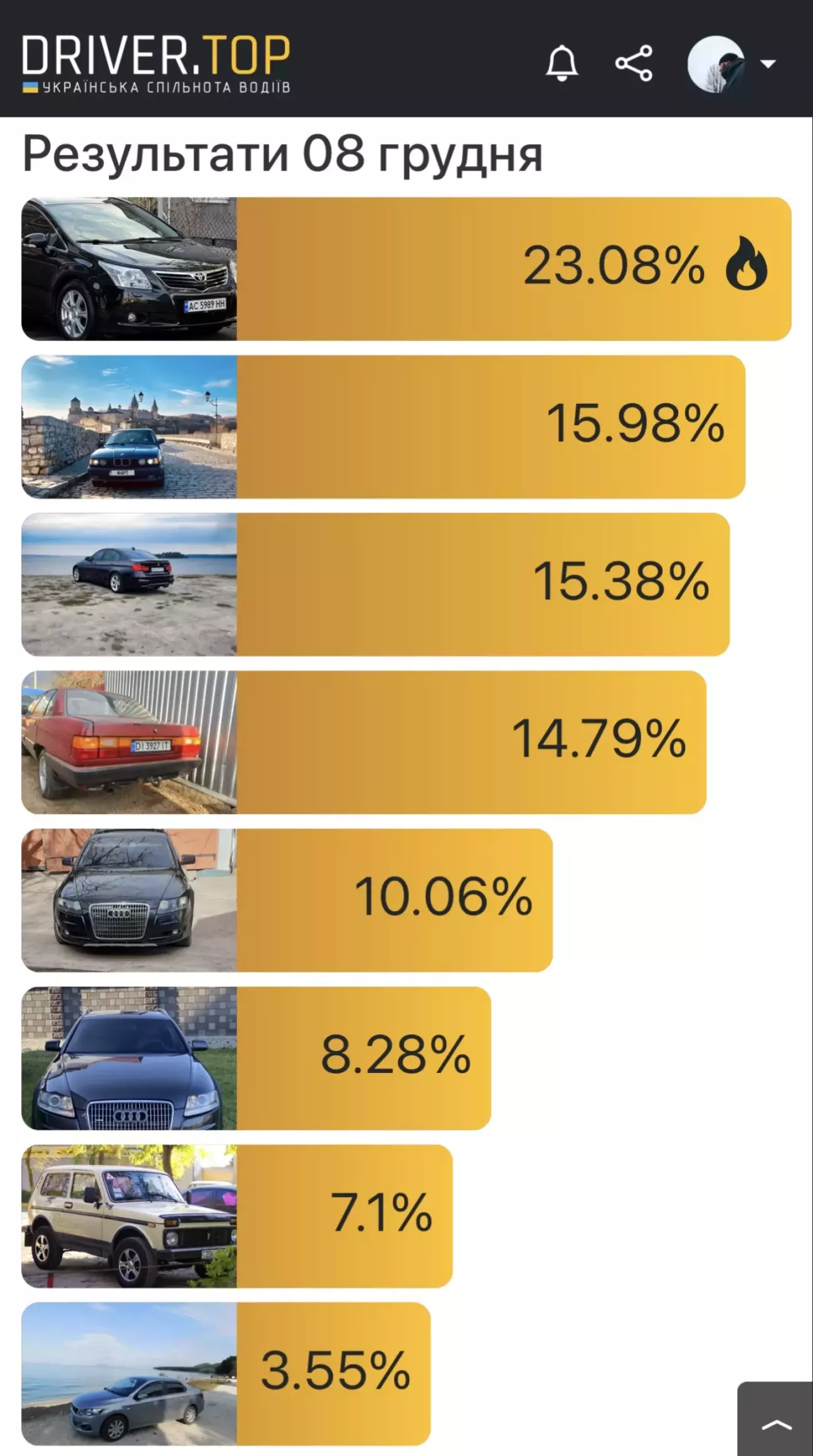Share this results page
Viewport: 813px width, 1456px height.
coord(634,63)
